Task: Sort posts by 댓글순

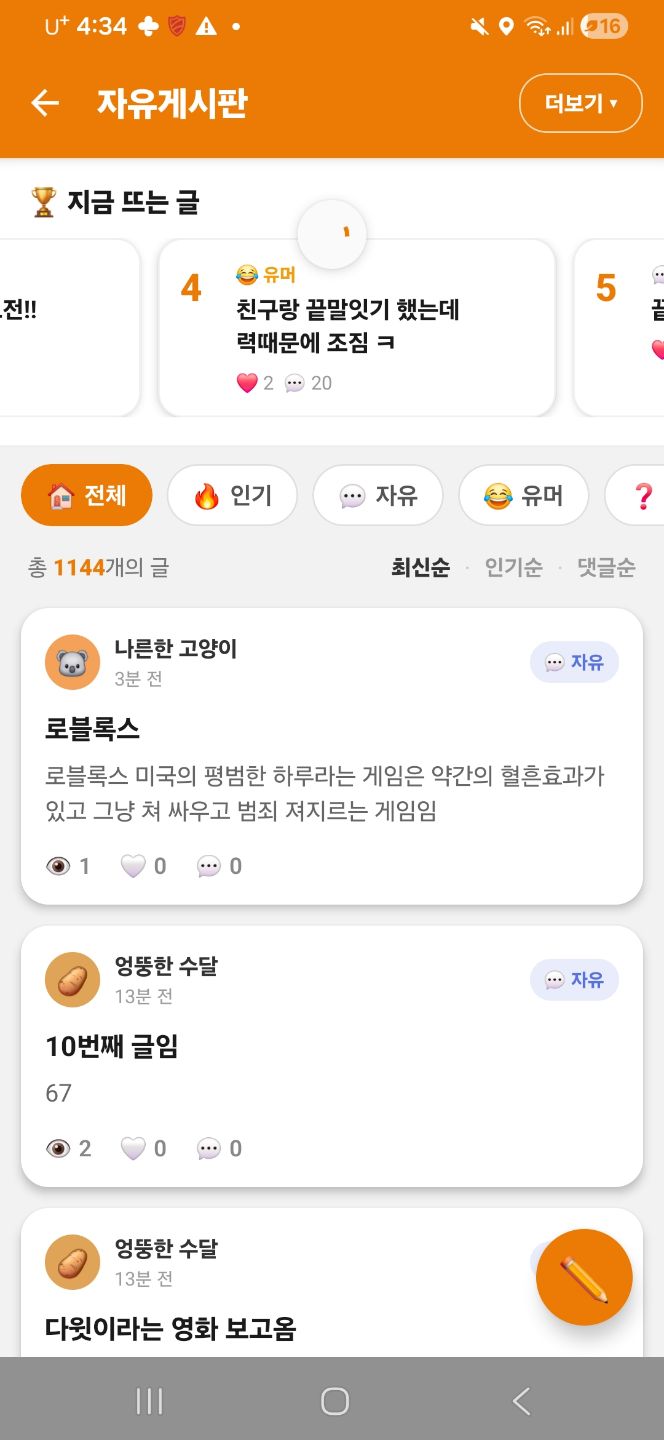Action: (606, 568)
